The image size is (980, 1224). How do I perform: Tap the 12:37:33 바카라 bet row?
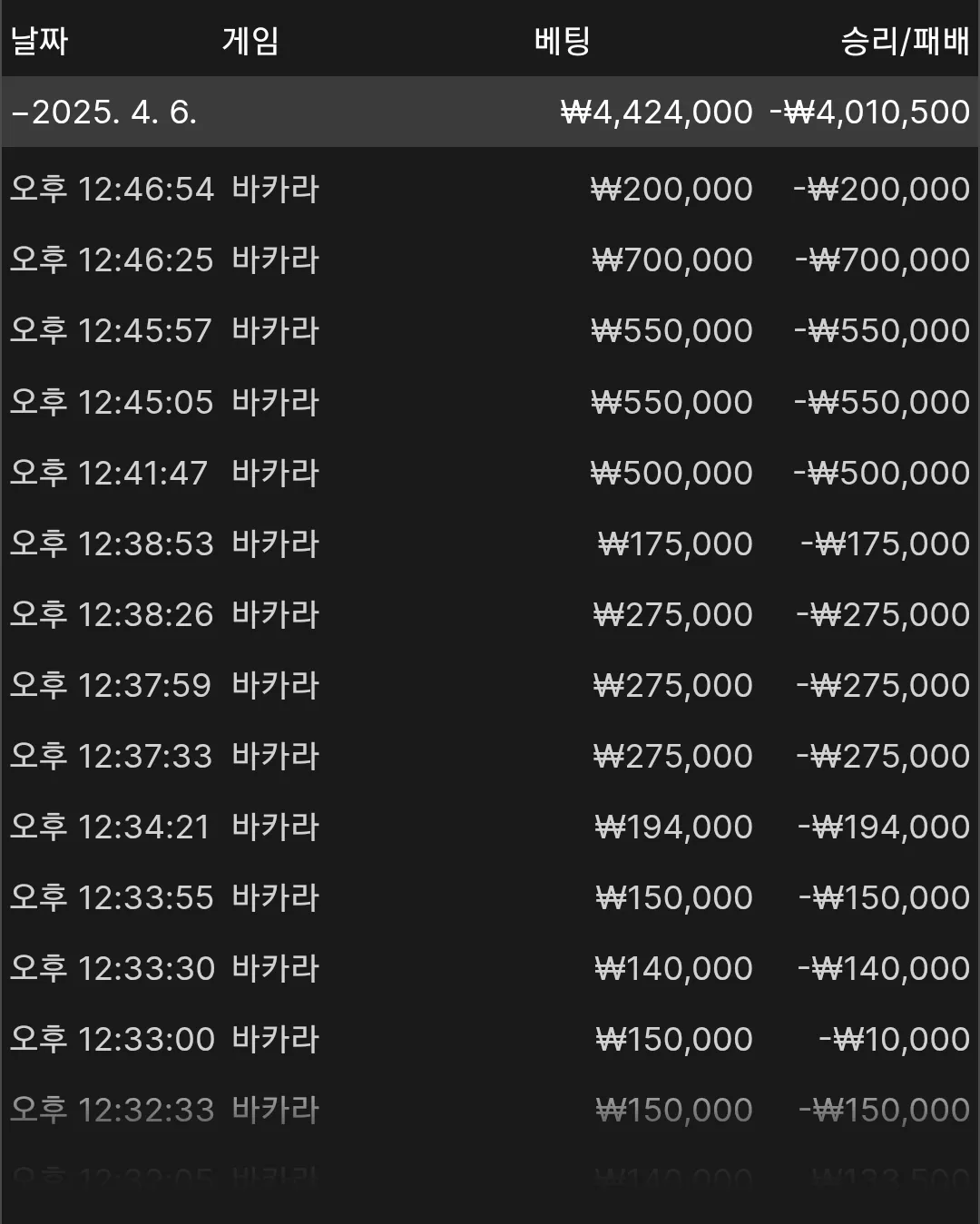tap(490, 756)
